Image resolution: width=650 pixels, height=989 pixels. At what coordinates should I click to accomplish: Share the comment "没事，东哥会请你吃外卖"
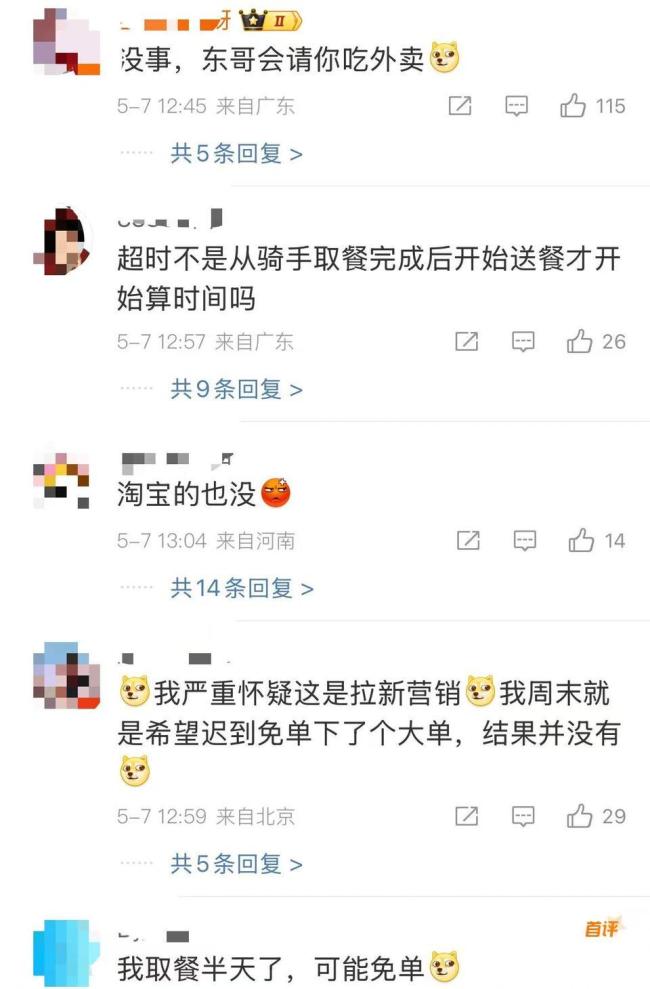[459, 106]
